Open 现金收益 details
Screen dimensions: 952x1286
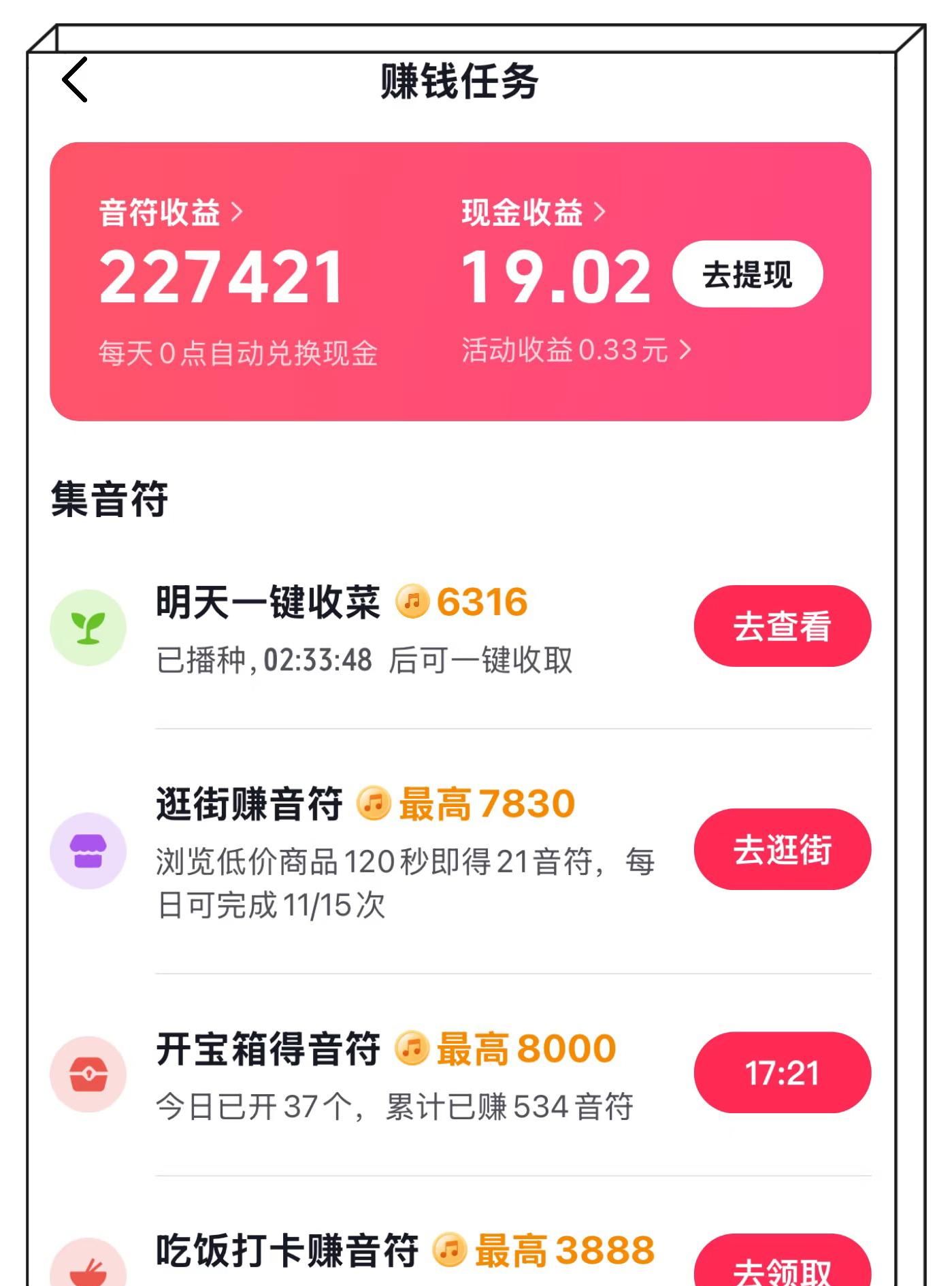click(x=533, y=212)
